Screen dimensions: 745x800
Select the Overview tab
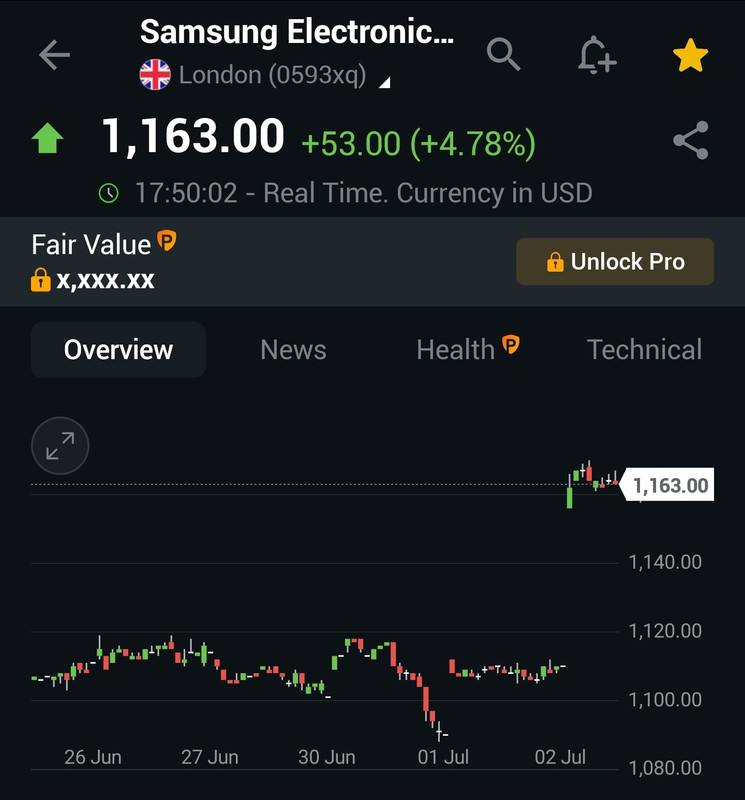tap(118, 350)
